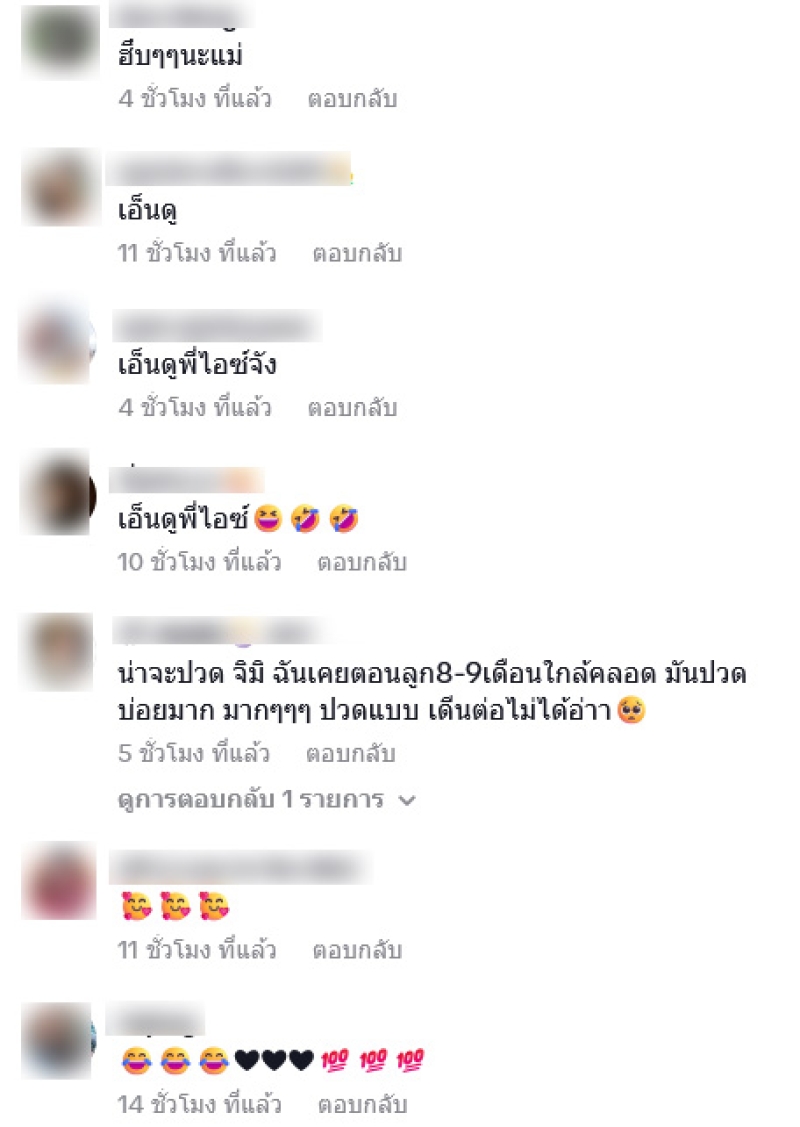Expand ดูการตอบกลับ 1 รายการ replies

pos(266,800)
